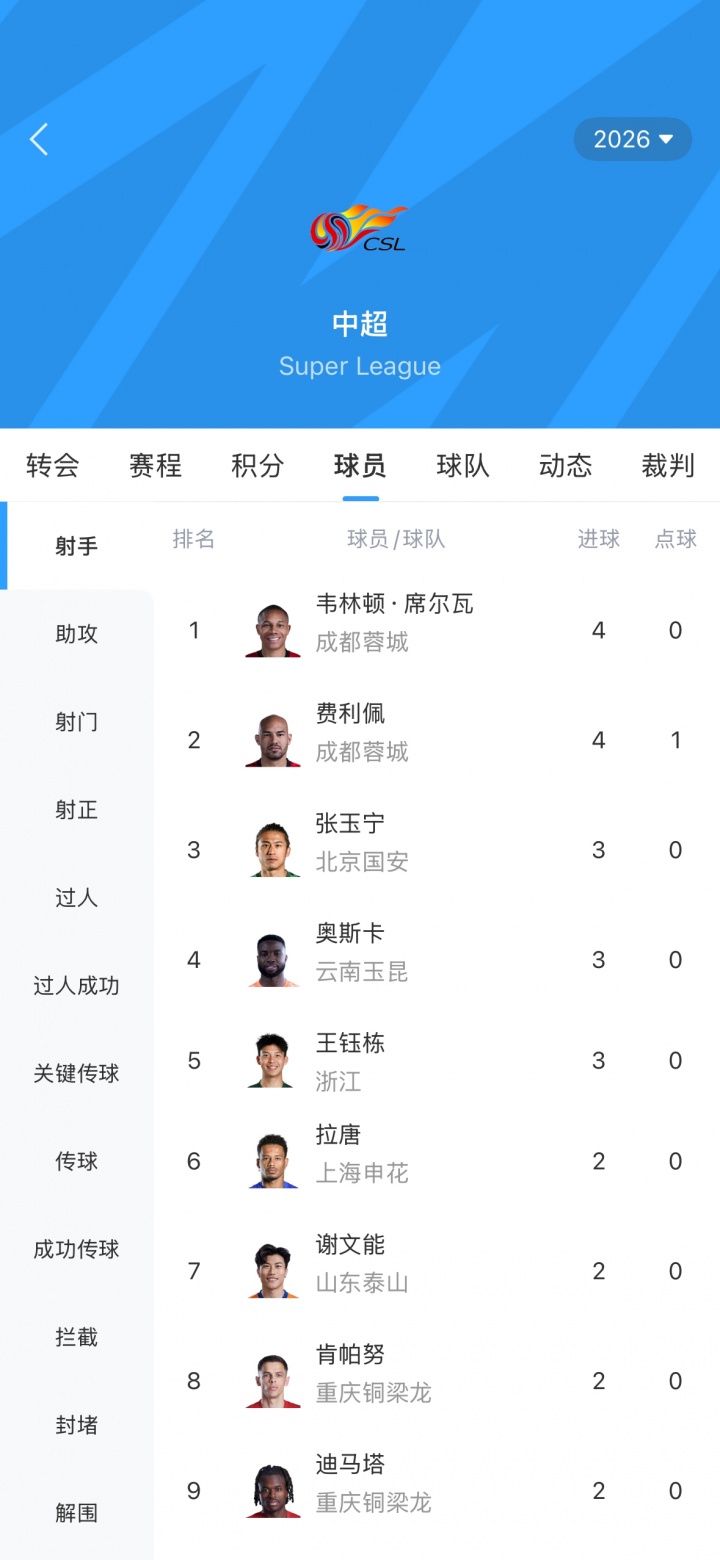Open the 积分 standings tab
The image size is (720, 1560).
257,465
